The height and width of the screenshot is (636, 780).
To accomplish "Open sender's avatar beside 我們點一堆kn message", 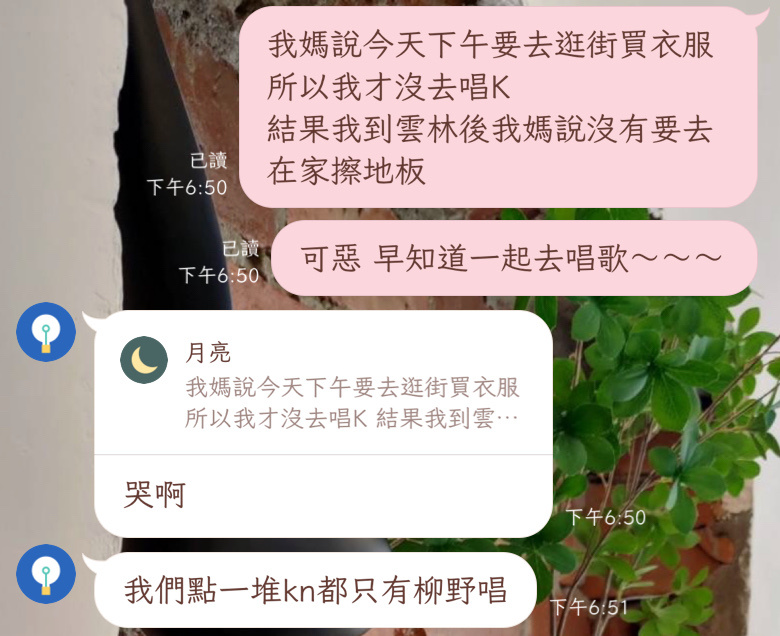I will click(x=46, y=574).
